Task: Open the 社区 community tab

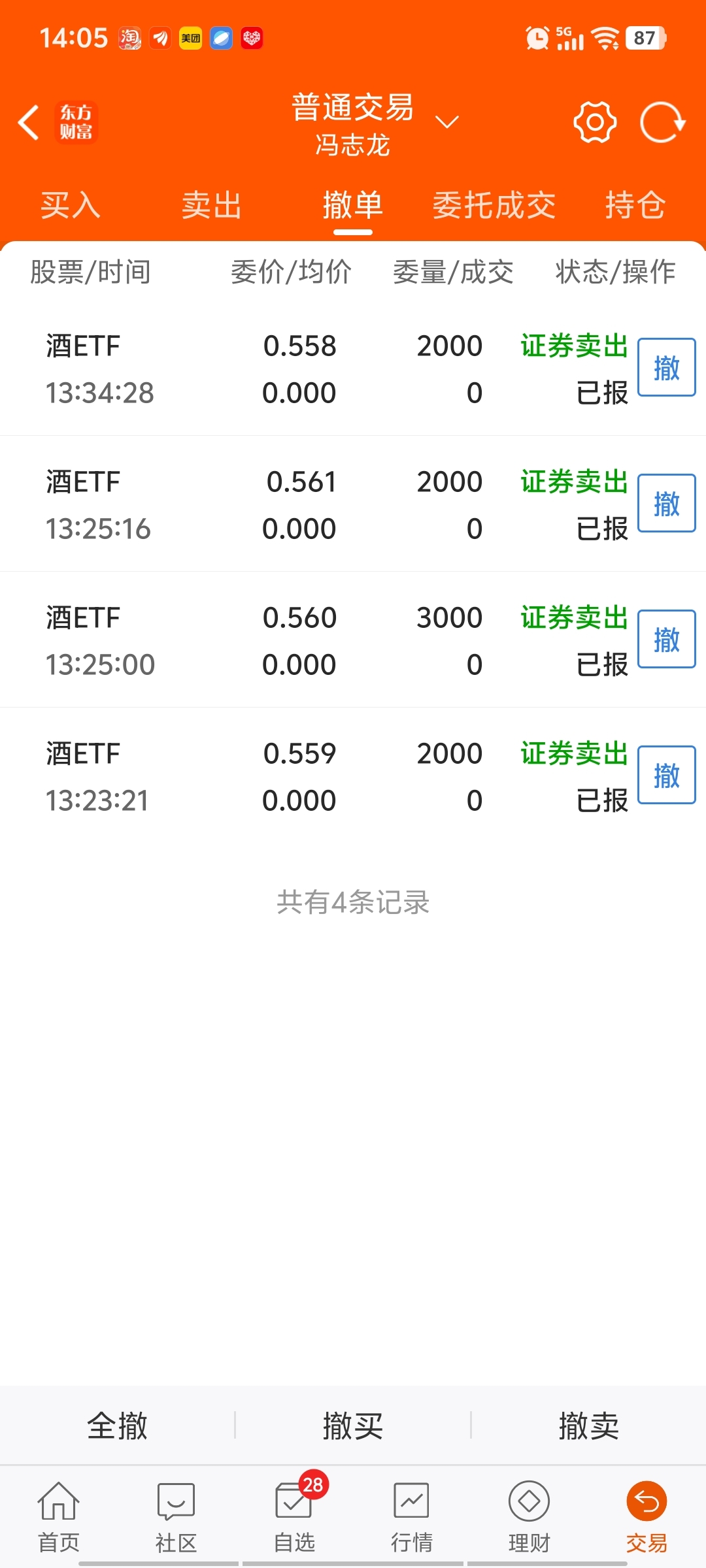Action: (x=176, y=1517)
